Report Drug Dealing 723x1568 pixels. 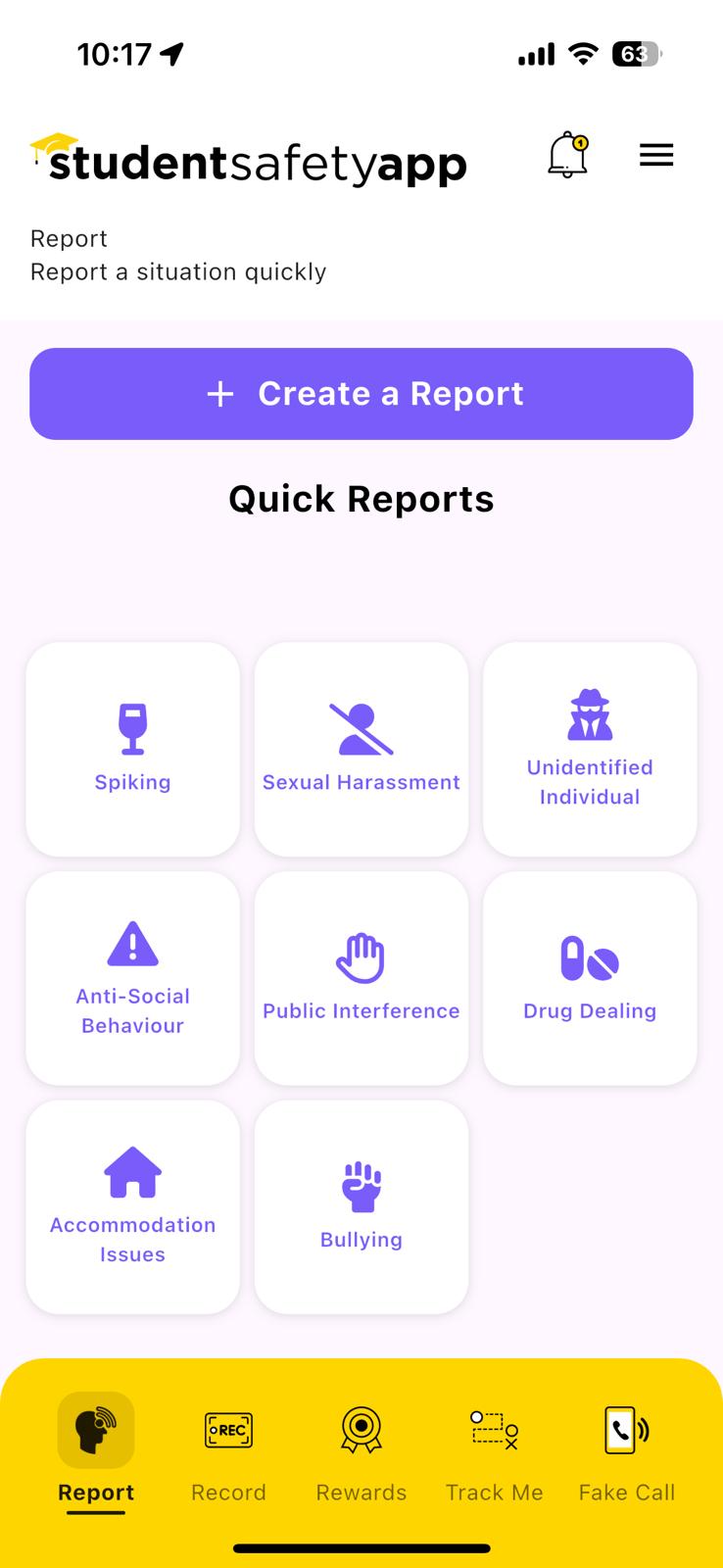point(590,978)
